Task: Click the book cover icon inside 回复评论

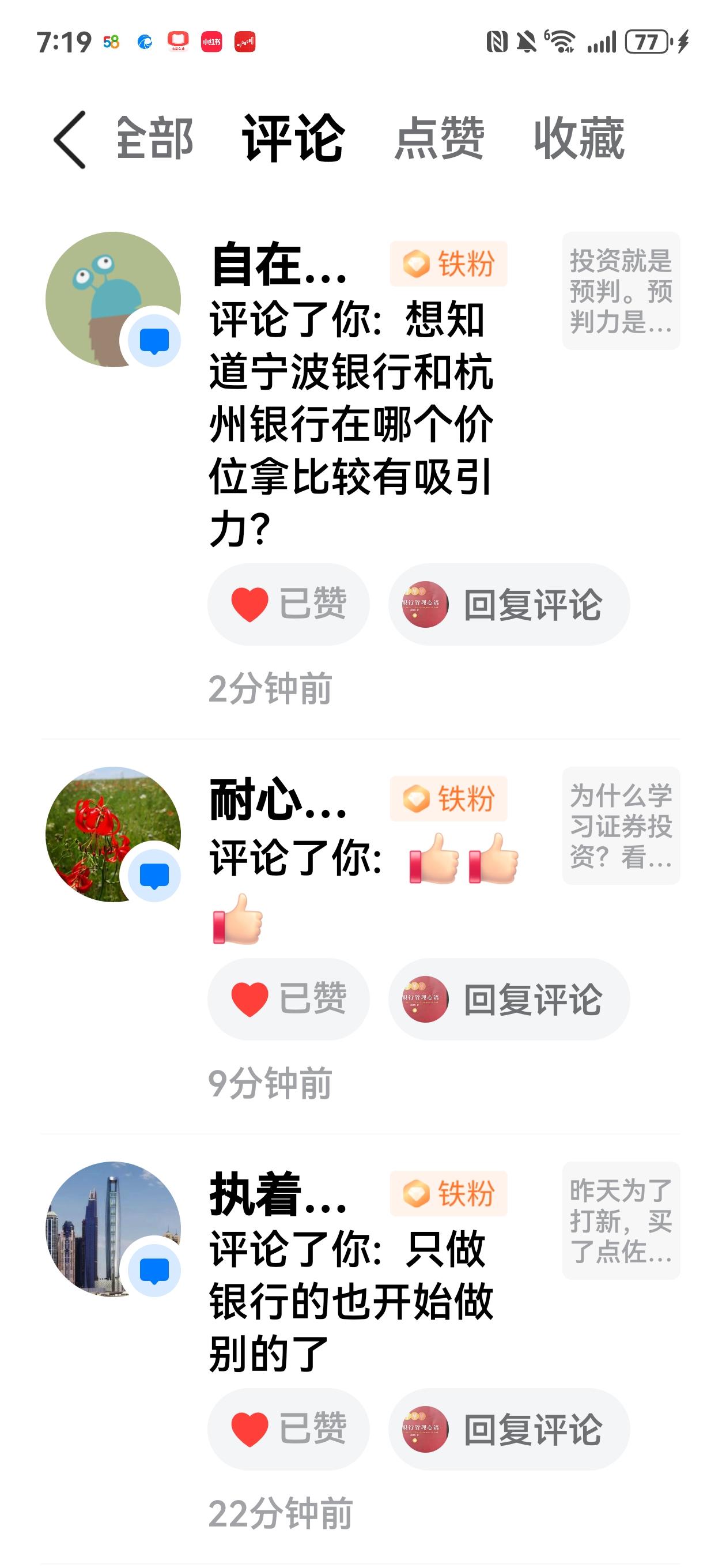Action: [x=424, y=602]
